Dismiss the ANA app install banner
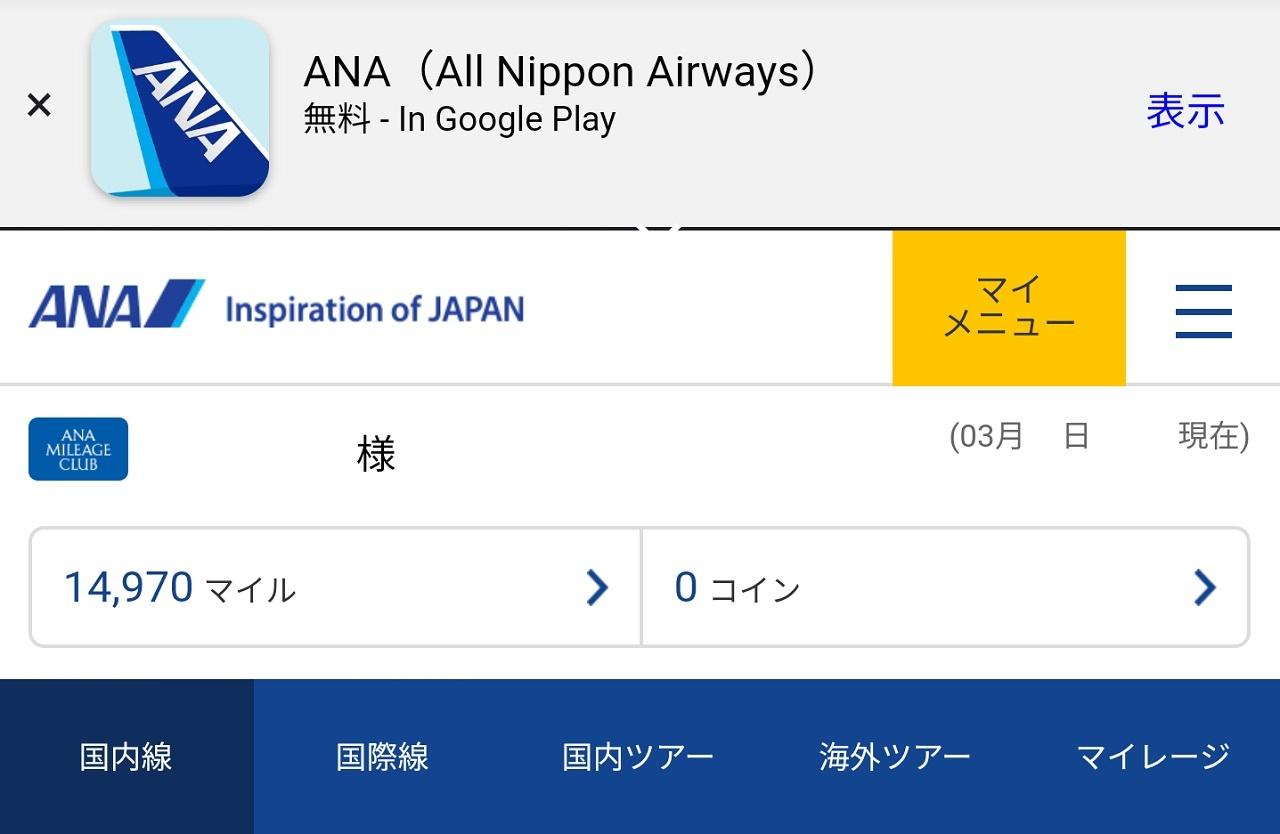 coord(38,105)
